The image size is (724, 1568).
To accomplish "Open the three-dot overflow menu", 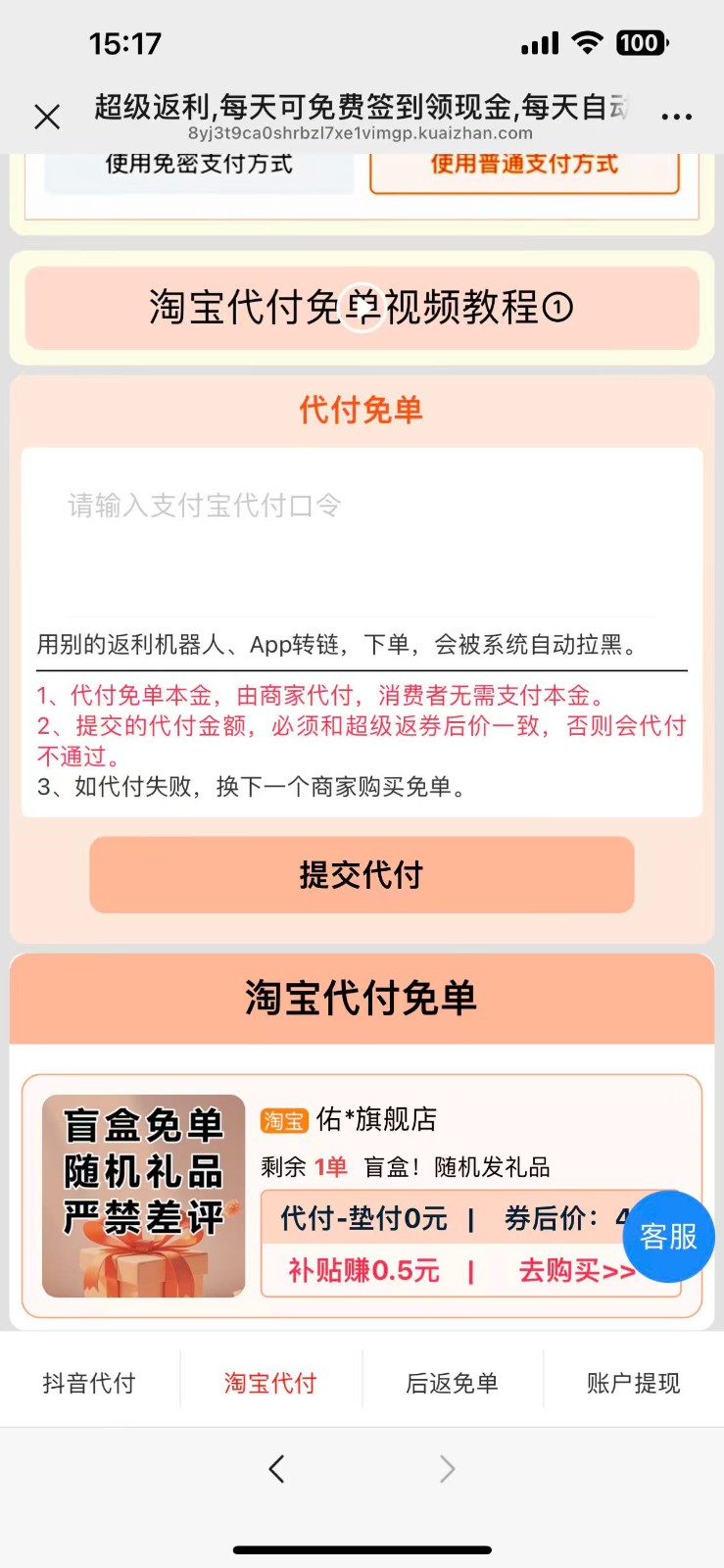I will (676, 118).
